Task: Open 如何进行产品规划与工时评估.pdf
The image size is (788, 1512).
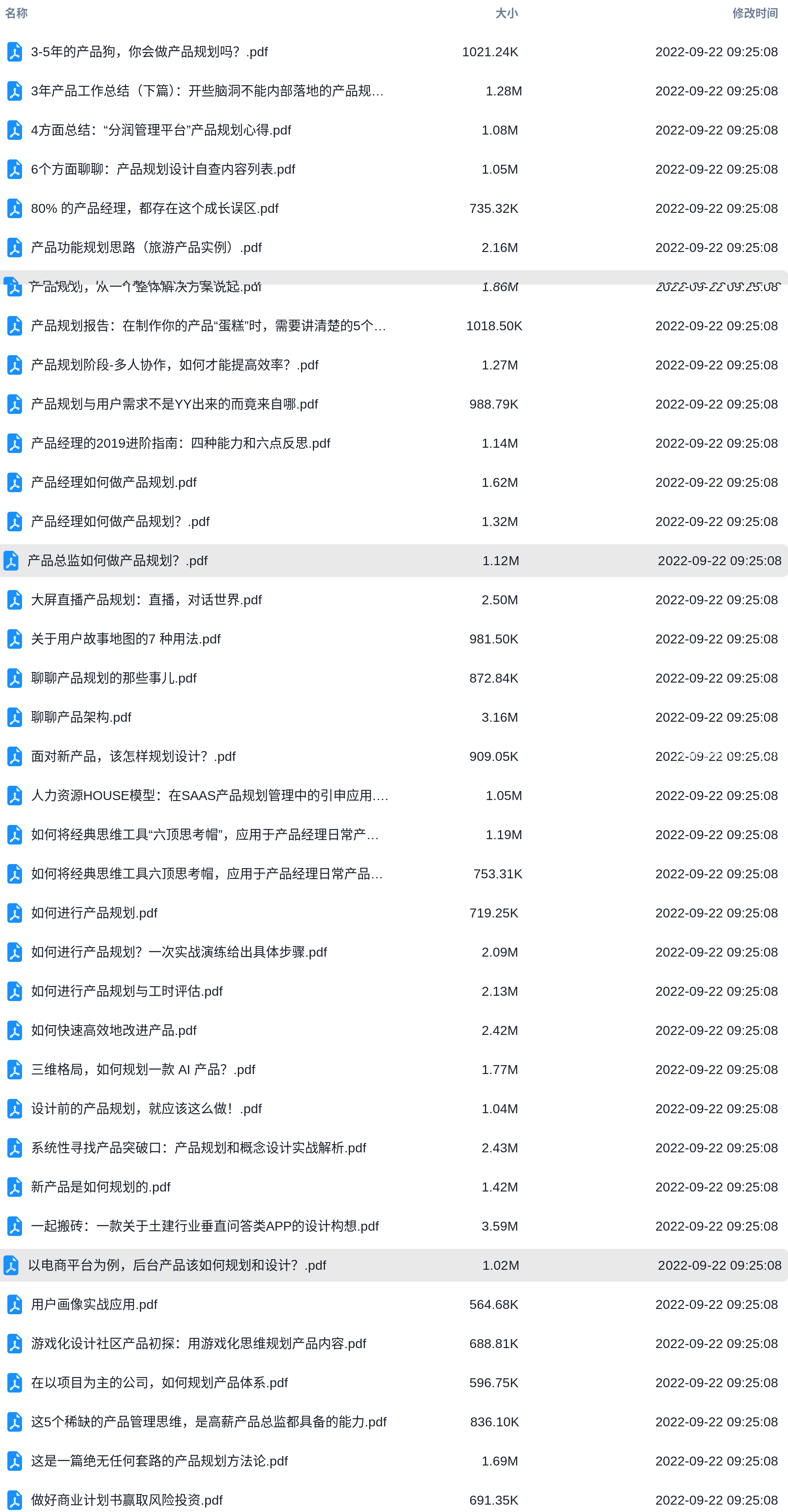Action: tap(127, 991)
